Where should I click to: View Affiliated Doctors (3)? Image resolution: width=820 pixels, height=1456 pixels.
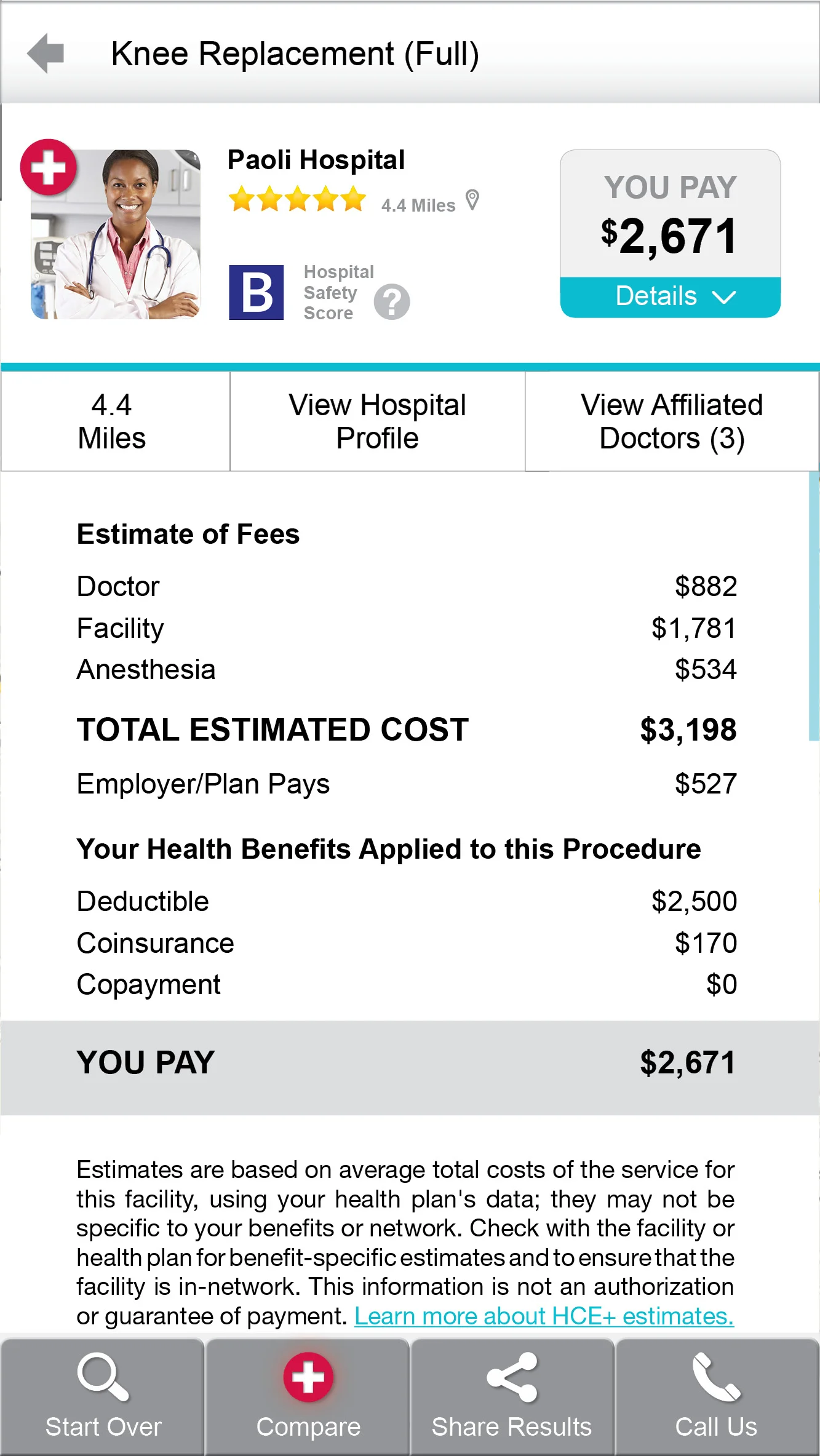click(671, 421)
